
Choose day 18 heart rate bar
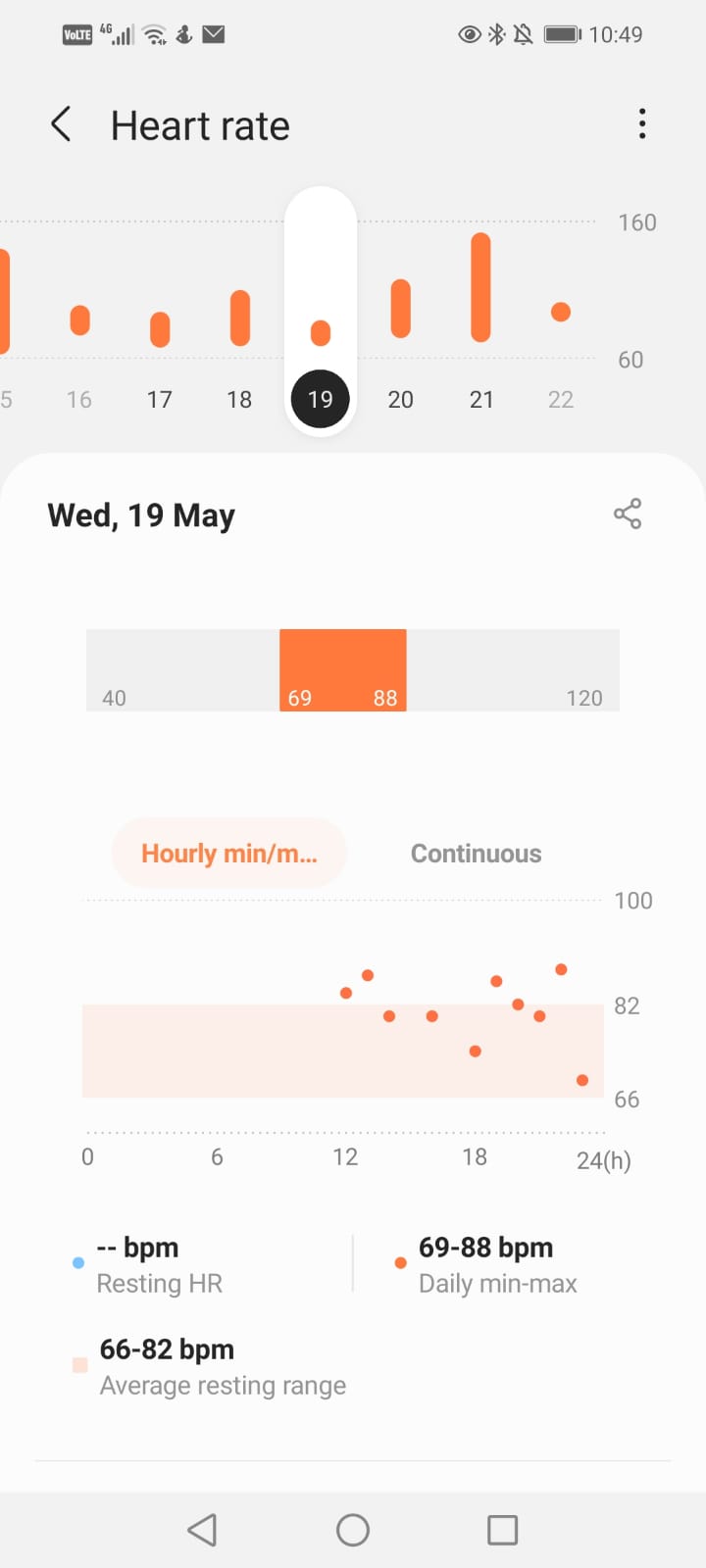coord(239,318)
